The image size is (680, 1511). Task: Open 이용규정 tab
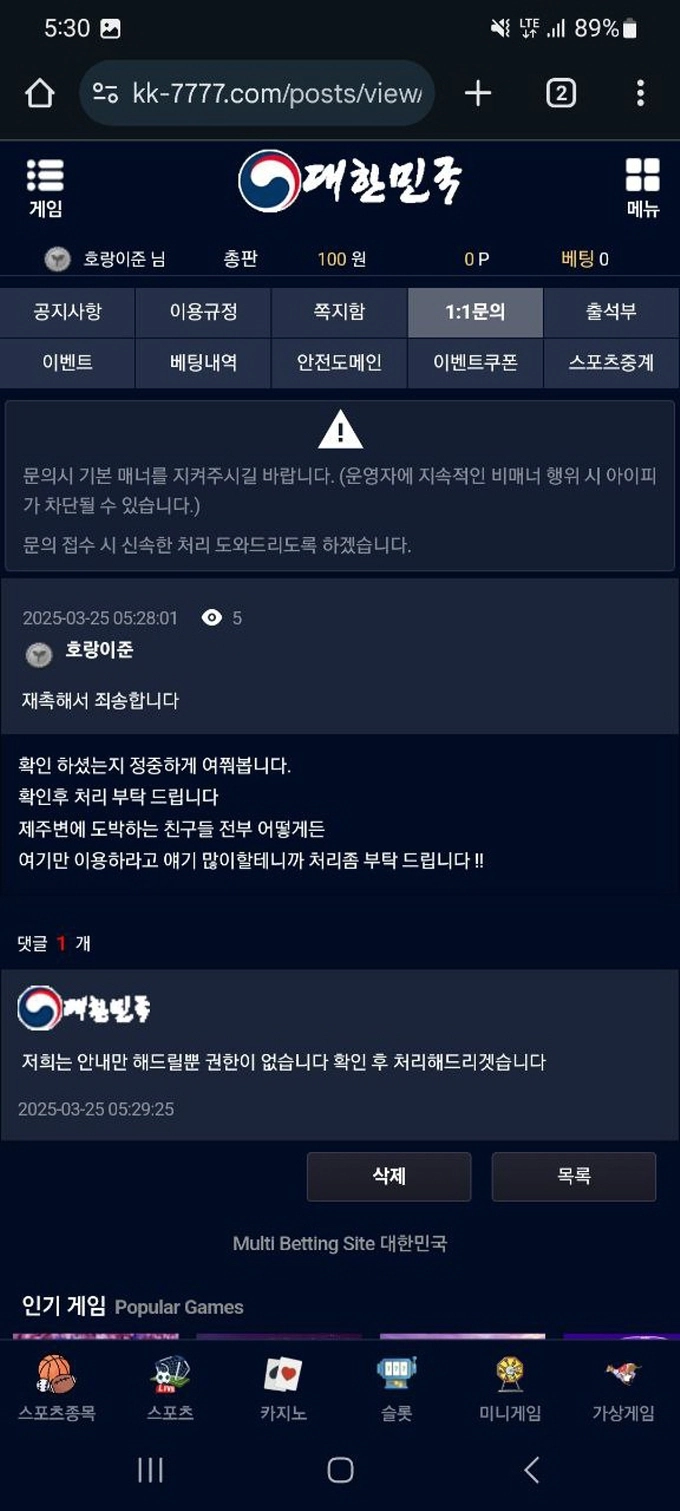[204, 312]
